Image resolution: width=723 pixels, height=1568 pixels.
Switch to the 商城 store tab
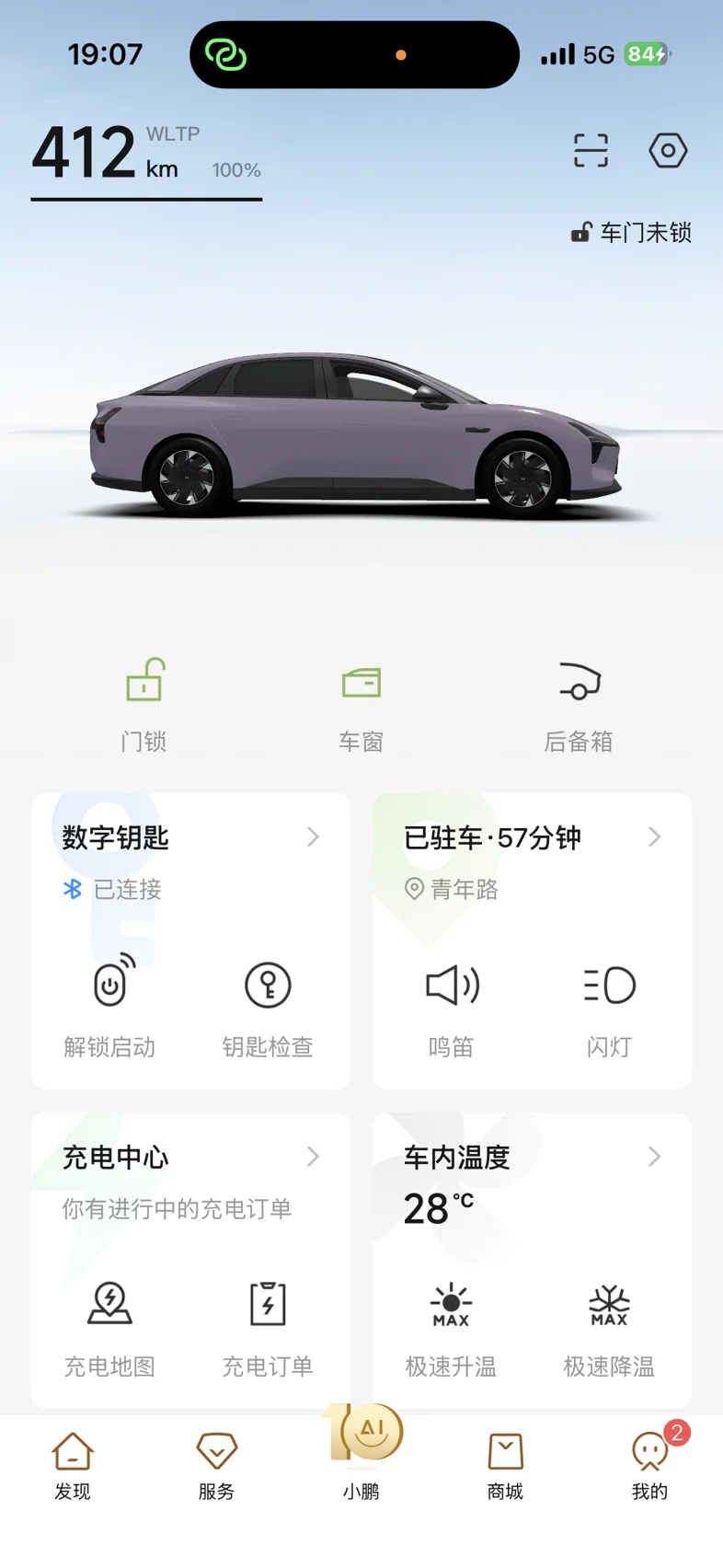pos(505,1465)
